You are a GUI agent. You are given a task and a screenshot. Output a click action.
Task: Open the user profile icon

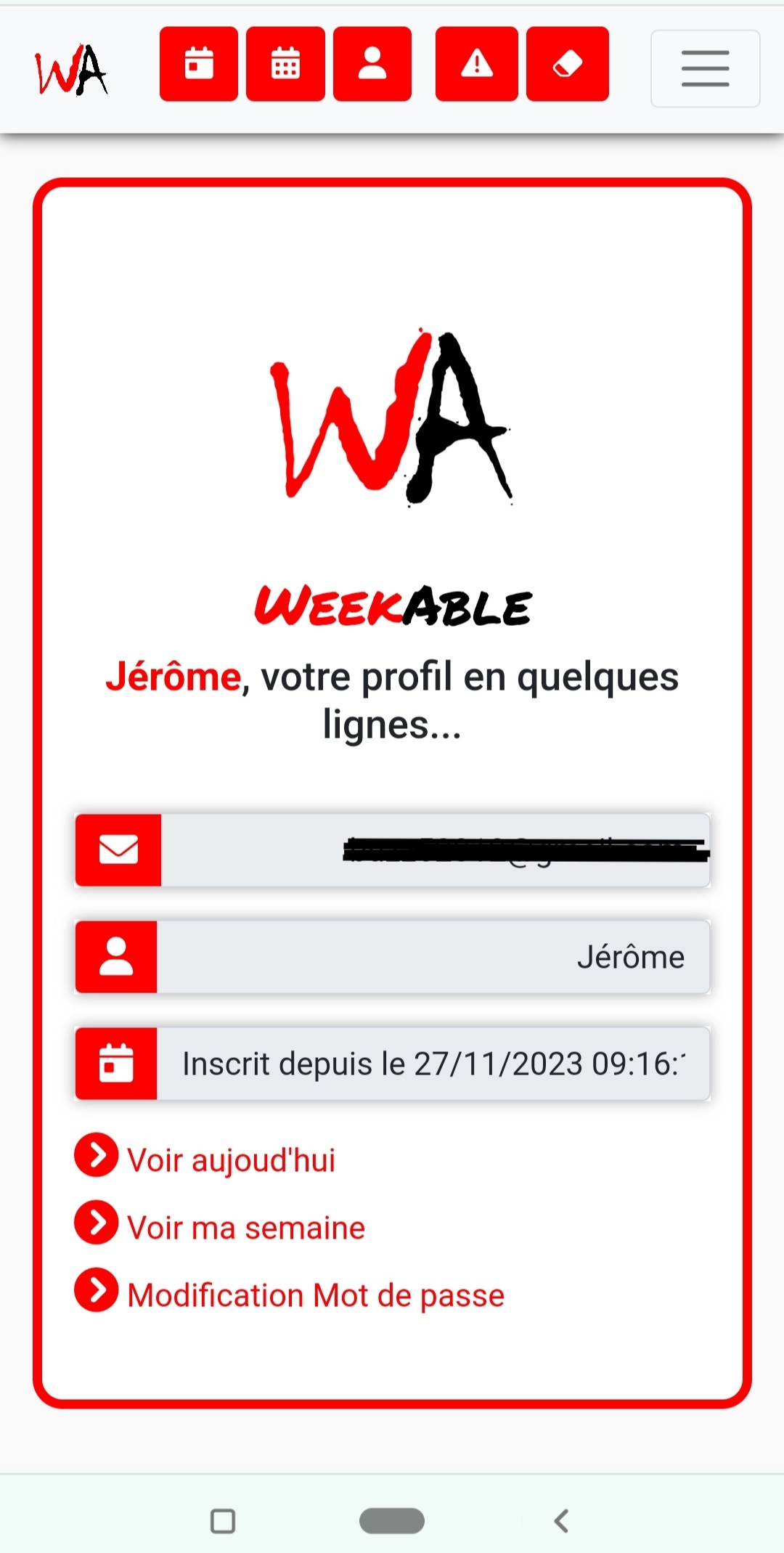[372, 64]
